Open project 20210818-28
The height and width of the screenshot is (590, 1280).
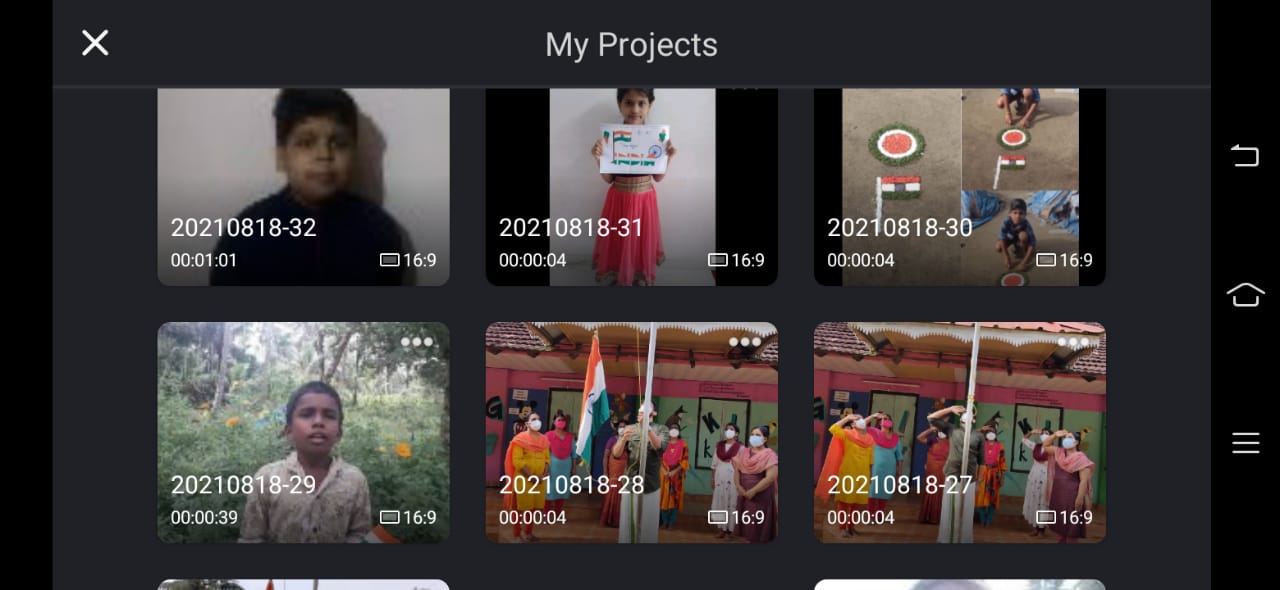pos(631,433)
